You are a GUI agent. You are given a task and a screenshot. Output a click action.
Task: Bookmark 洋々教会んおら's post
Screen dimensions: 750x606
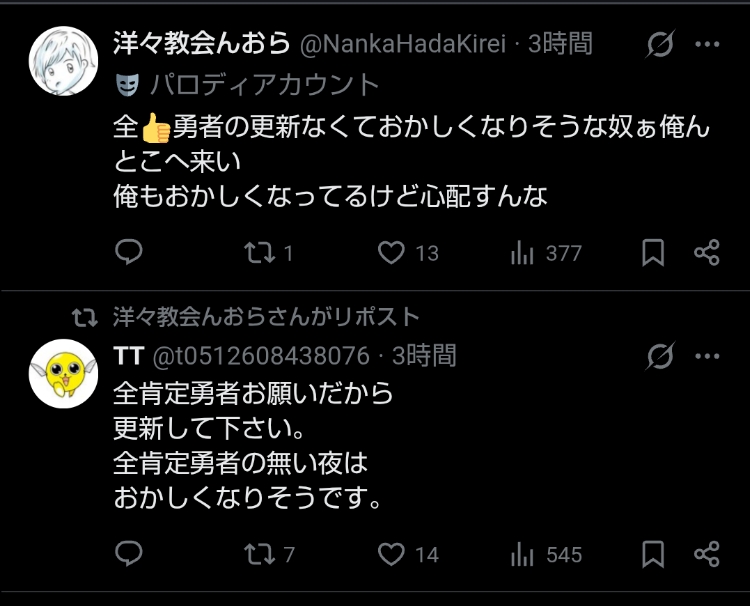[653, 252]
